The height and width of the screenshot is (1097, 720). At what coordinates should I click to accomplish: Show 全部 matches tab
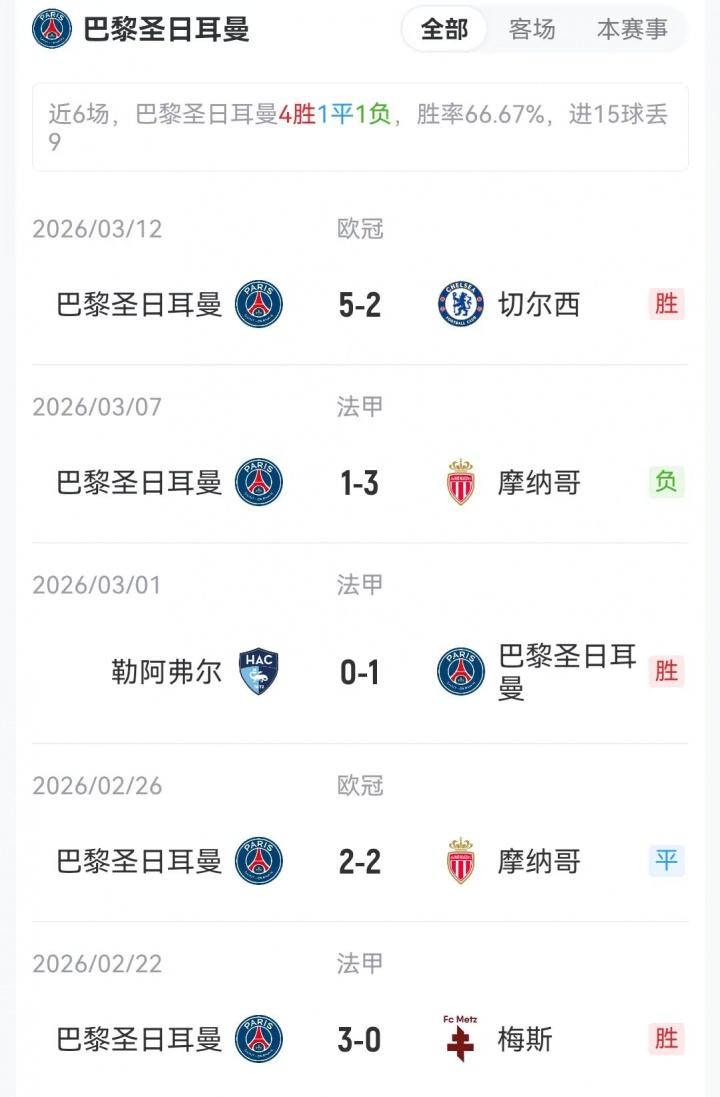[x=444, y=30]
